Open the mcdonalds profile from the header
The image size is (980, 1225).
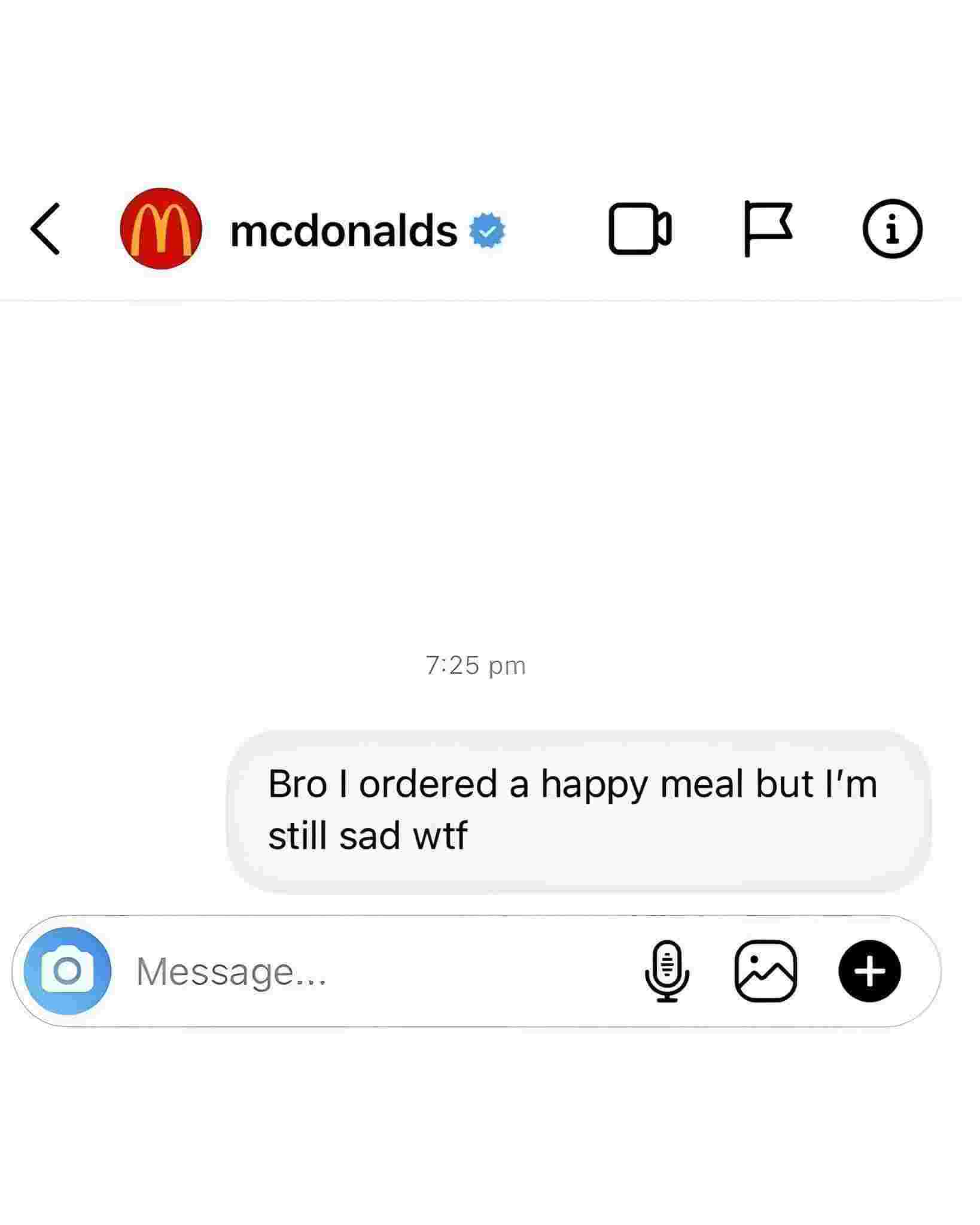343,230
